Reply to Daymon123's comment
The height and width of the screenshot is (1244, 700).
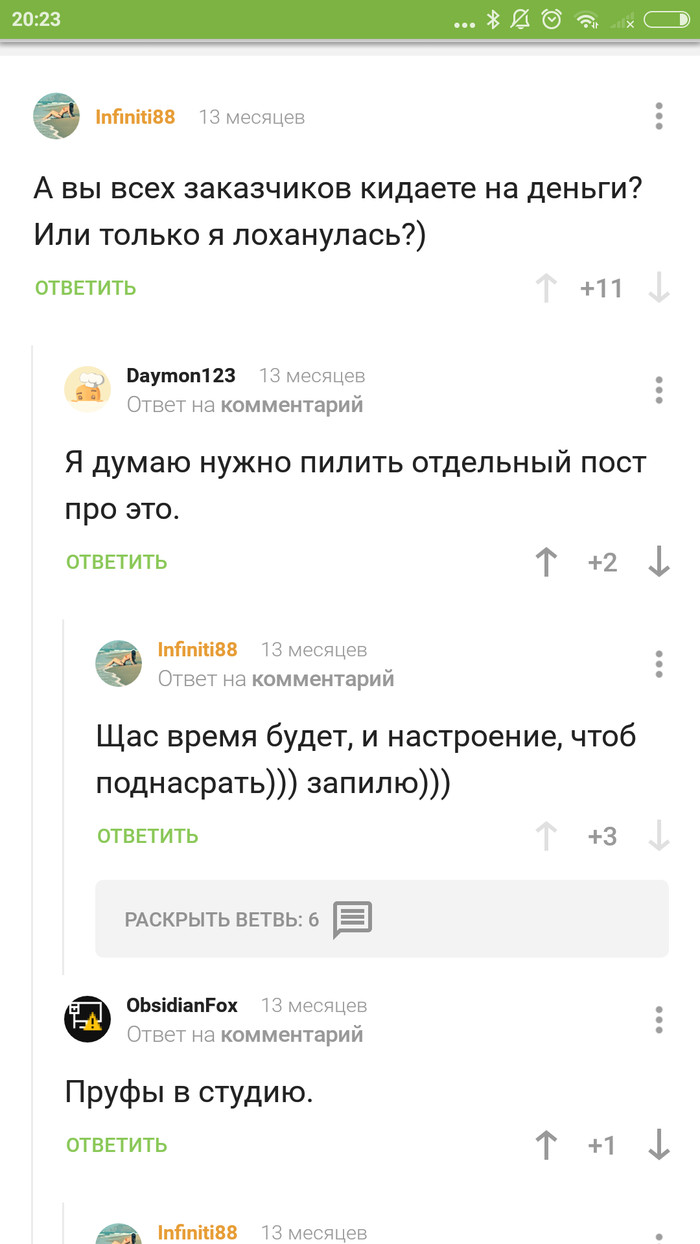coord(116,562)
